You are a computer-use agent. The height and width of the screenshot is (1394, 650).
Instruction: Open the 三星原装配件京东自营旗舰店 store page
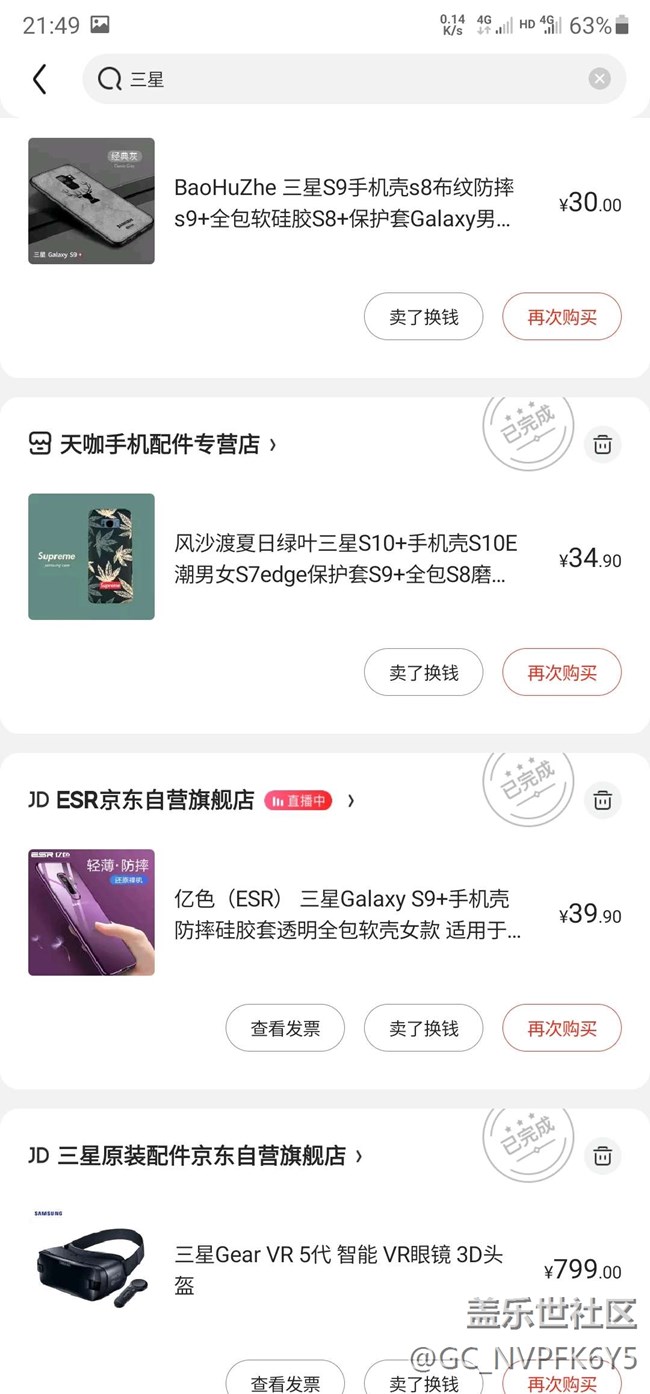pyautogui.click(x=200, y=1156)
